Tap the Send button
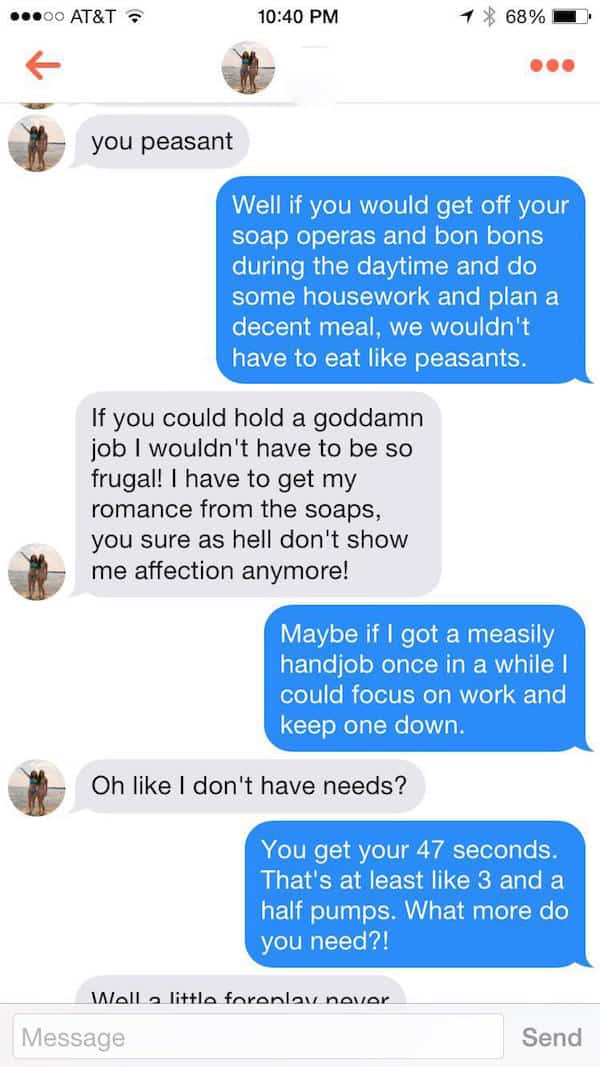This screenshot has height=1067, width=600. click(552, 1037)
